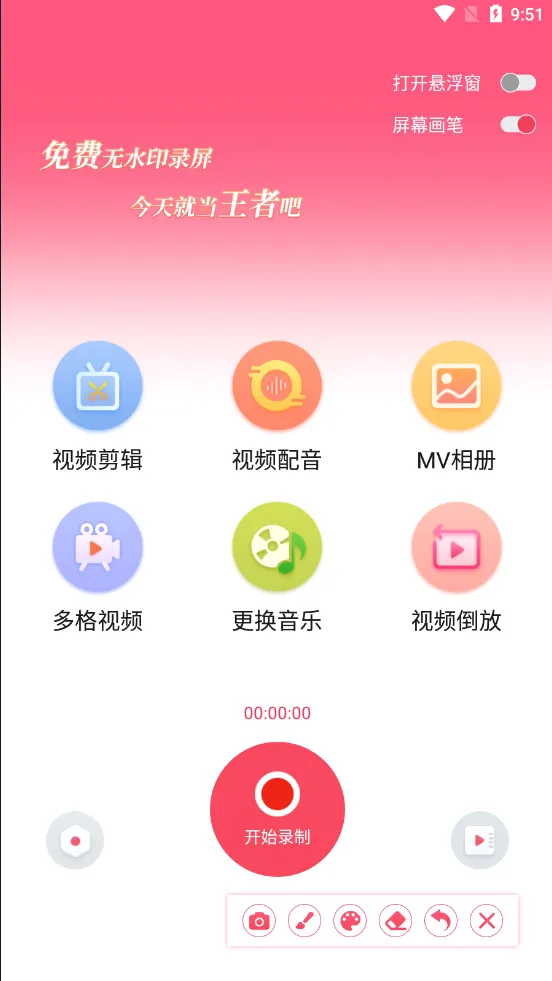Select the brush tool in the toolbar
The width and height of the screenshot is (552, 981).
tap(305, 921)
